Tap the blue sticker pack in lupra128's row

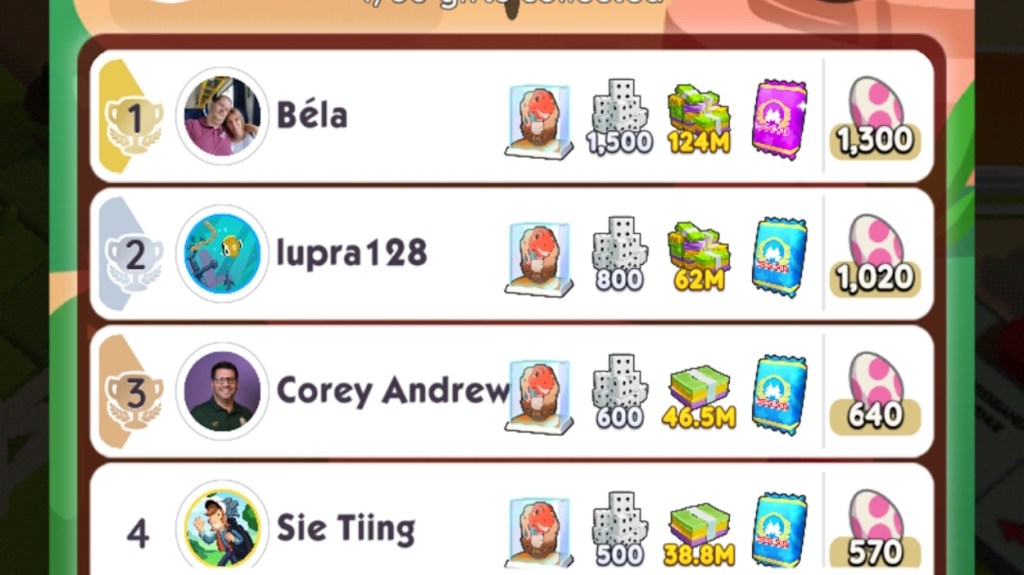click(779, 257)
